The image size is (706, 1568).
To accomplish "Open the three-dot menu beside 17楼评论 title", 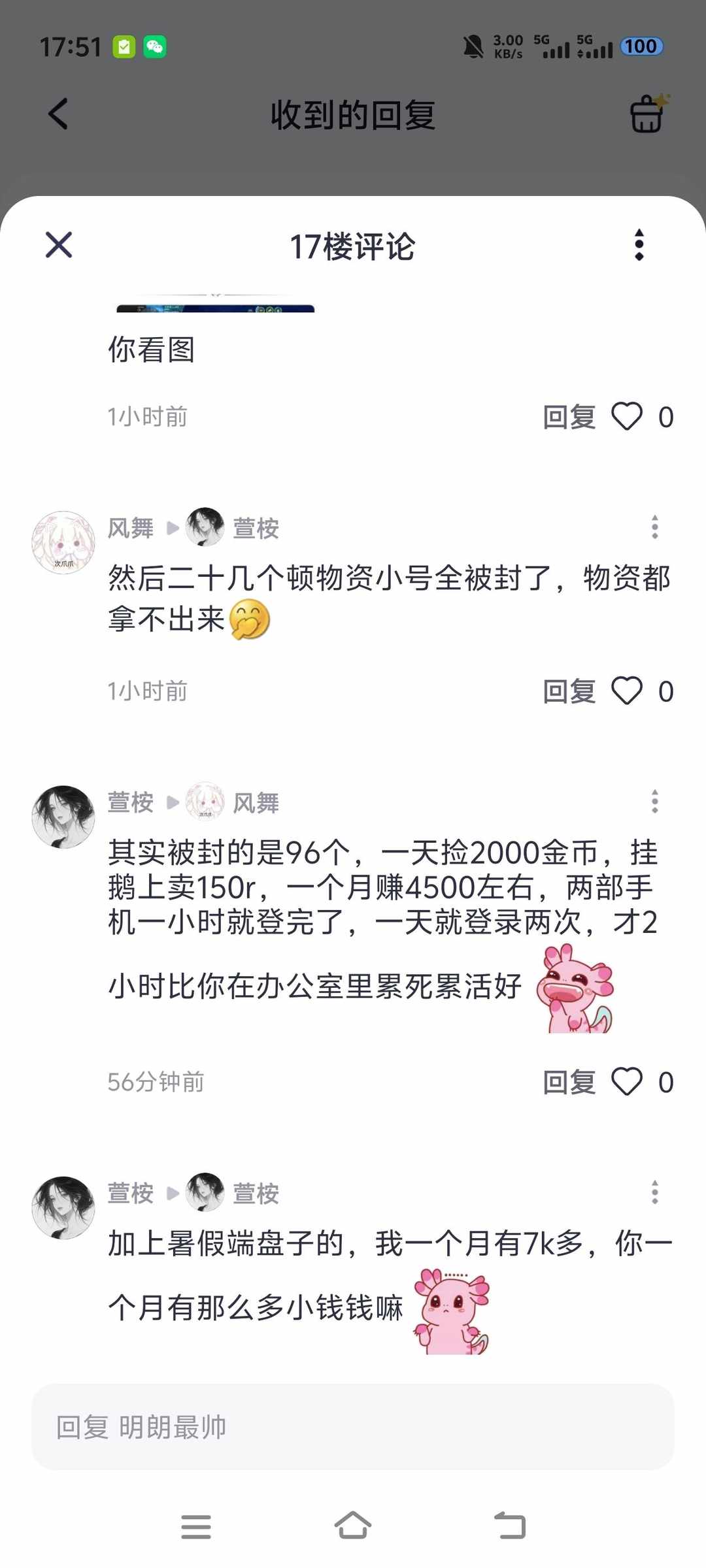I will [x=639, y=246].
